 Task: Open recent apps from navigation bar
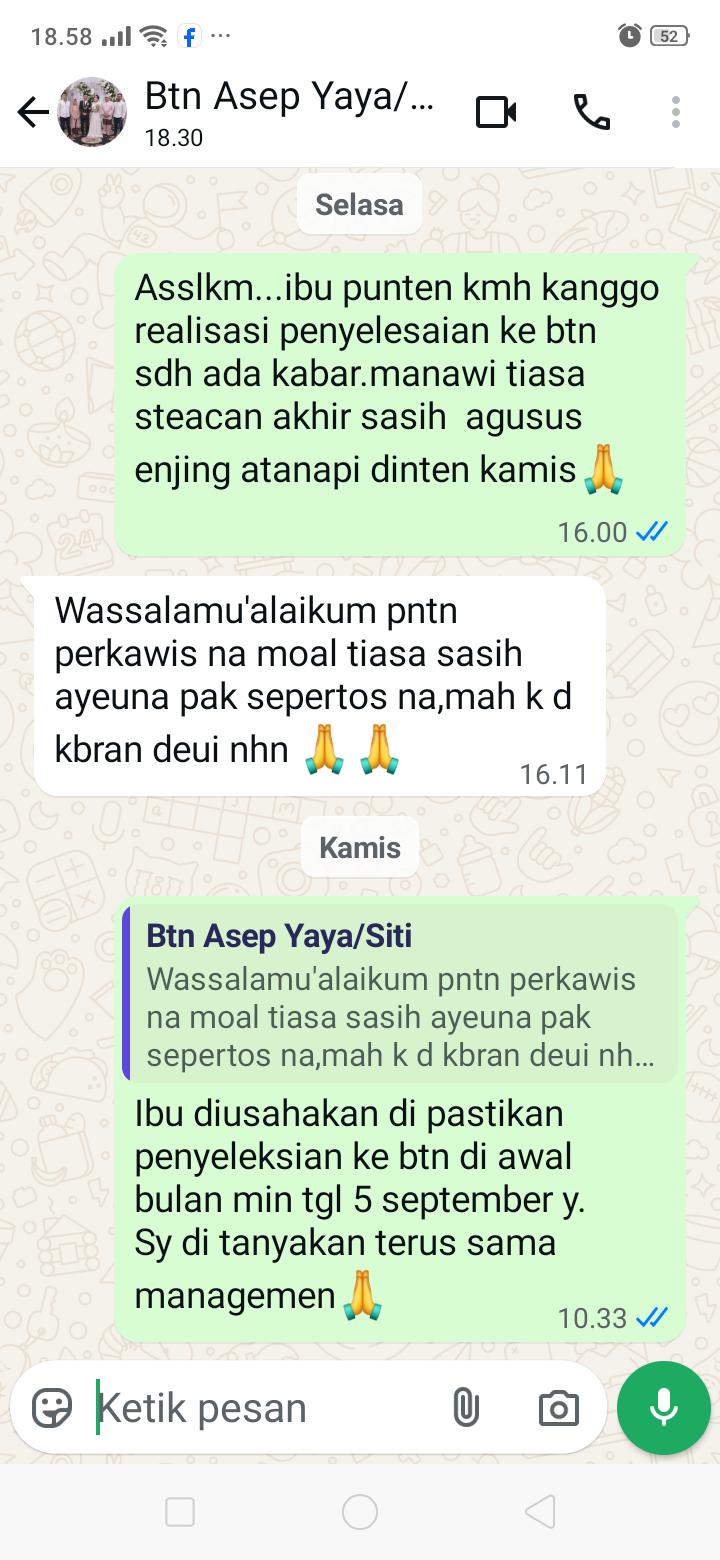click(180, 1512)
